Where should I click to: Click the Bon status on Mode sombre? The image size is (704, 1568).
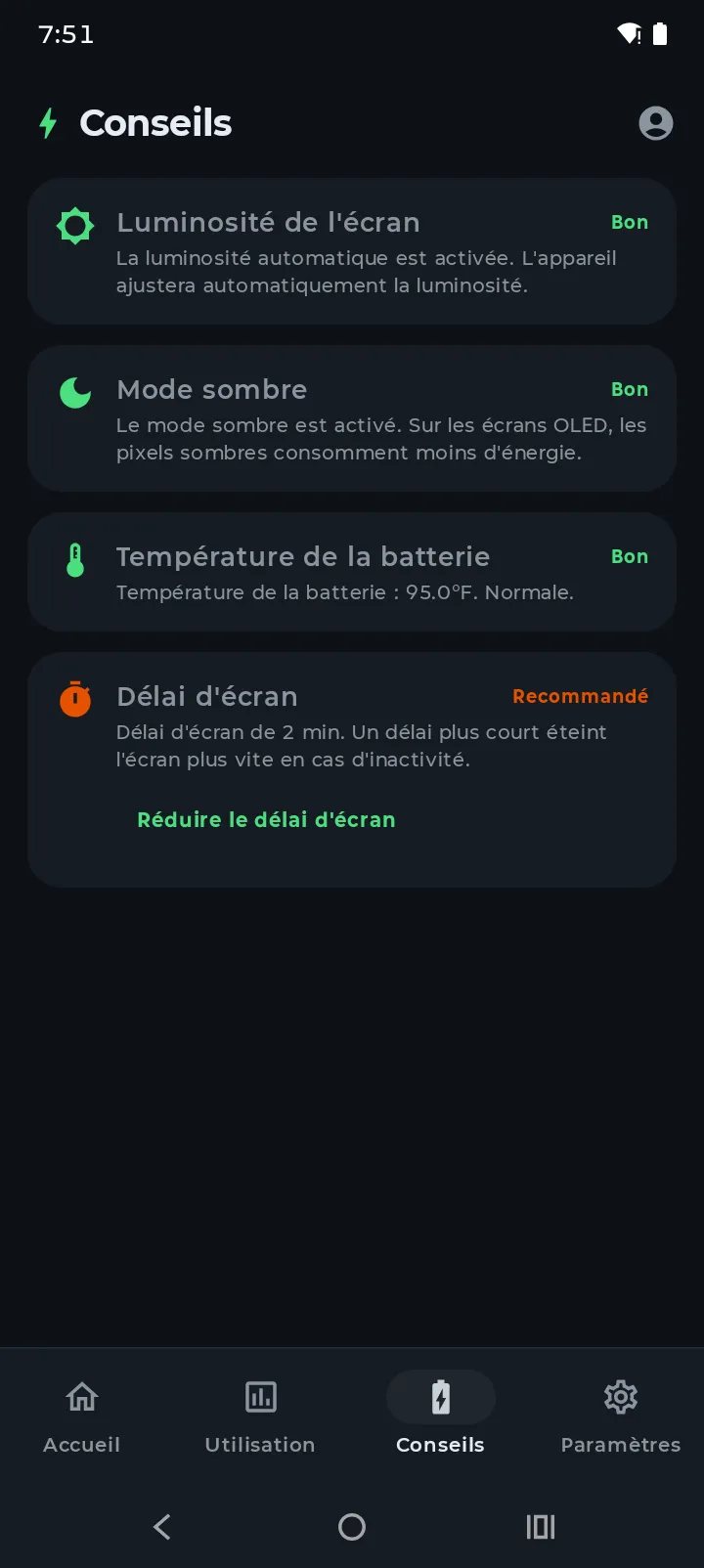click(x=630, y=389)
